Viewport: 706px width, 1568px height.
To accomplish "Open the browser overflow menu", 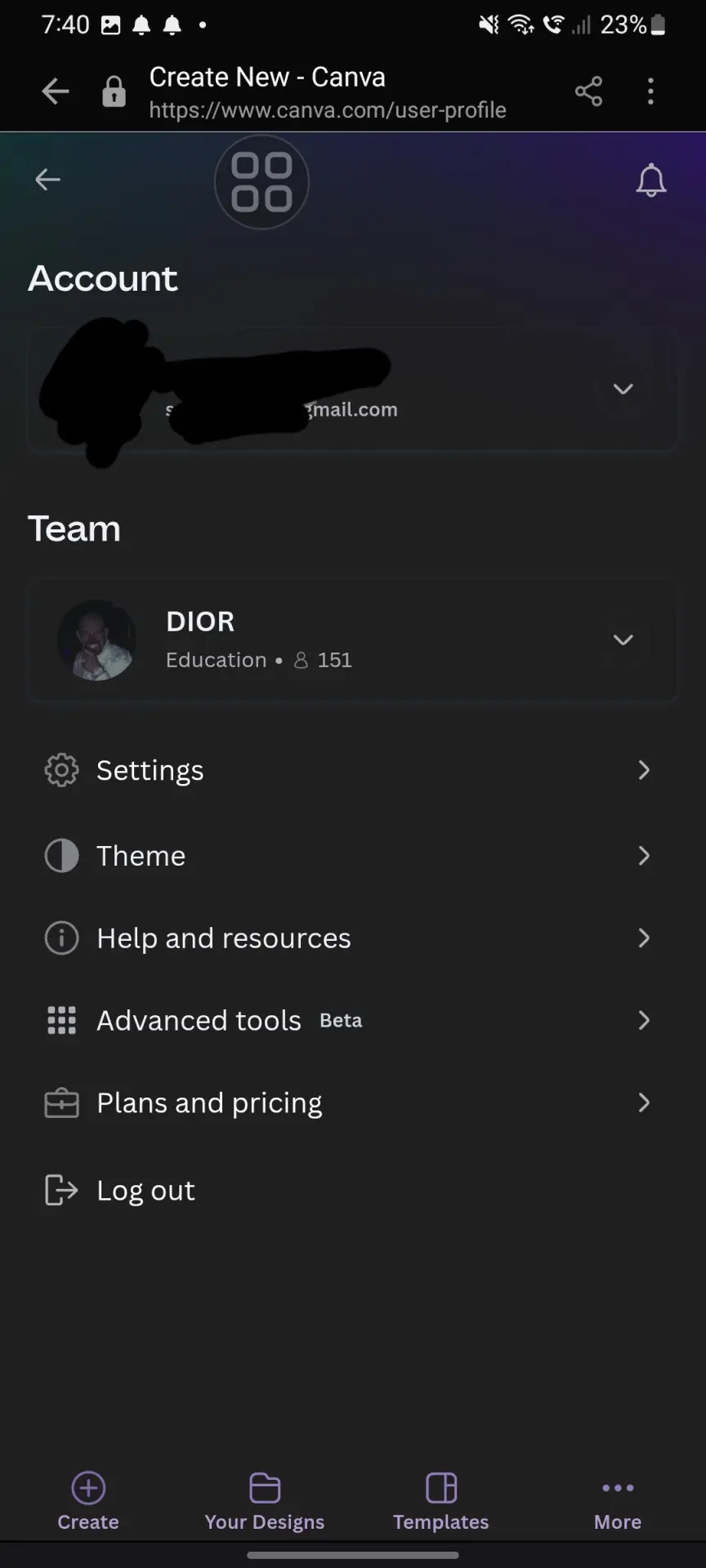I will [650, 91].
